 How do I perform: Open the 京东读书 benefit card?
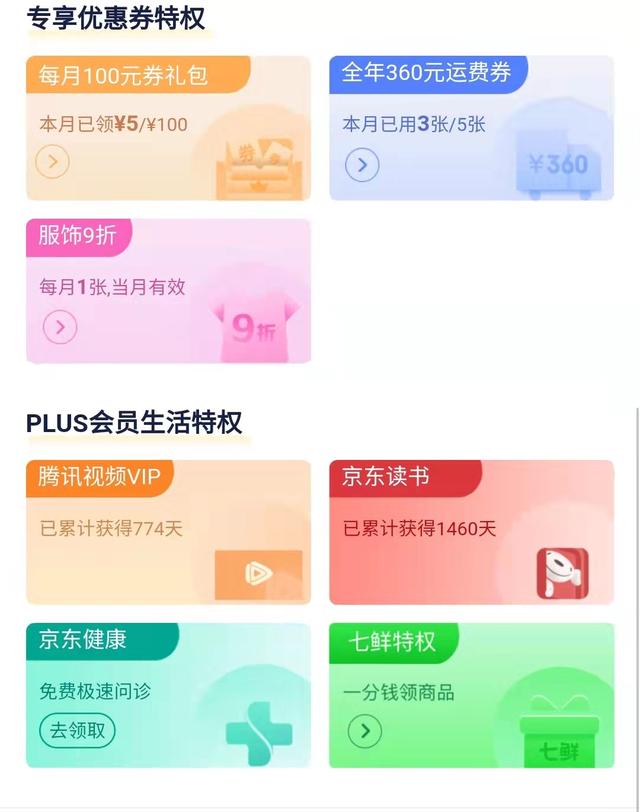(x=471, y=532)
